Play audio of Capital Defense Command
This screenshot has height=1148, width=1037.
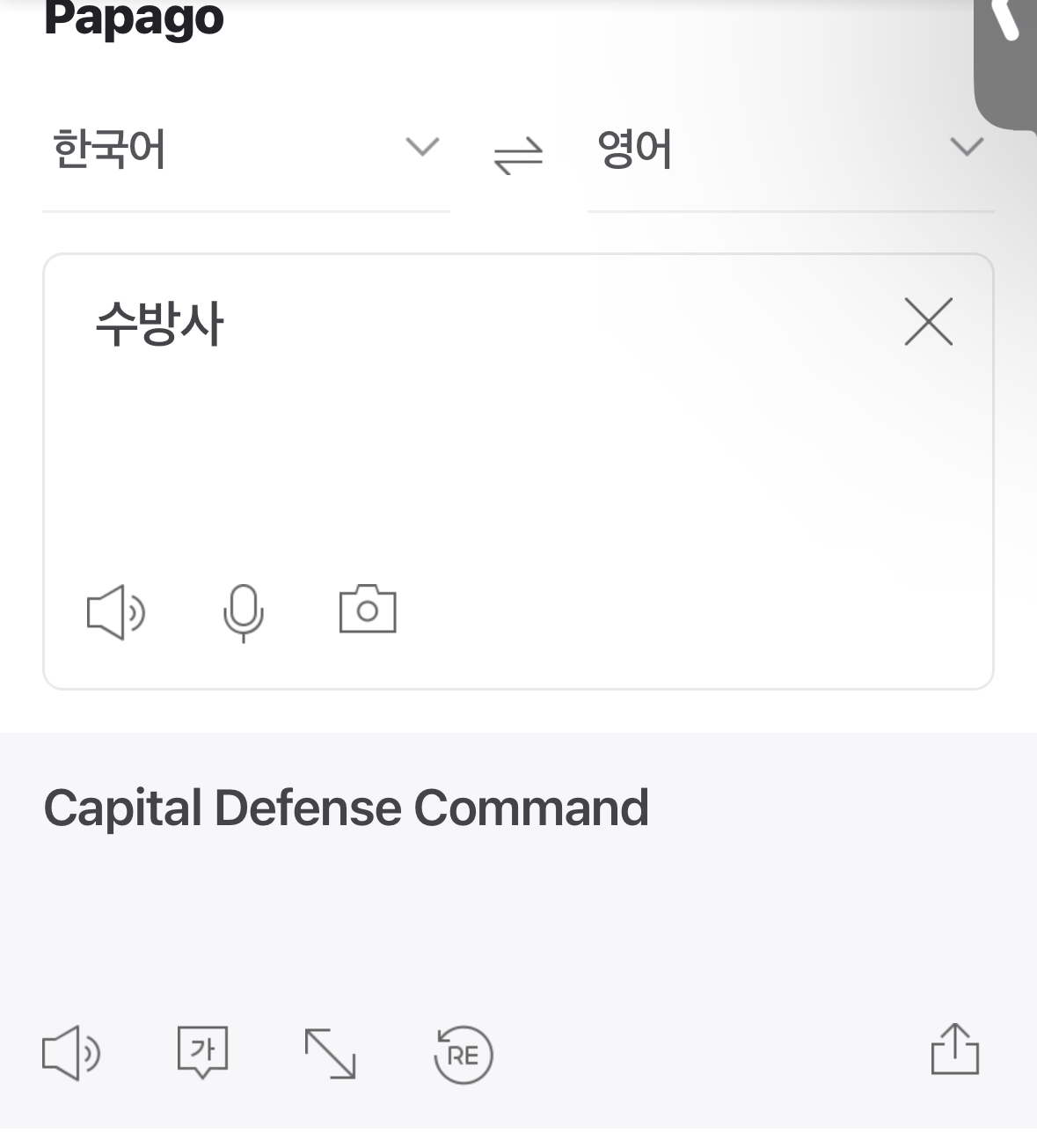pos(71,1052)
